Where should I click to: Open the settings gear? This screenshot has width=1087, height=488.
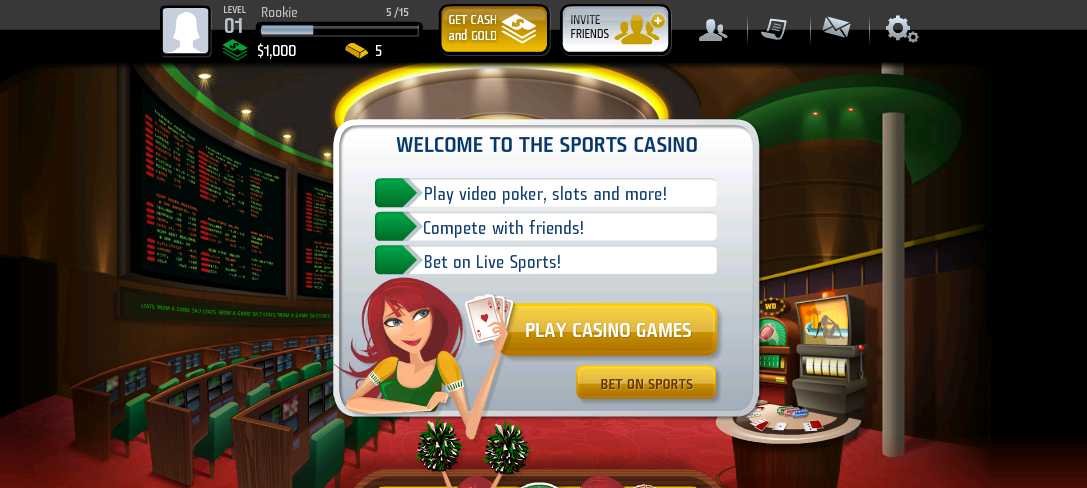(x=900, y=29)
